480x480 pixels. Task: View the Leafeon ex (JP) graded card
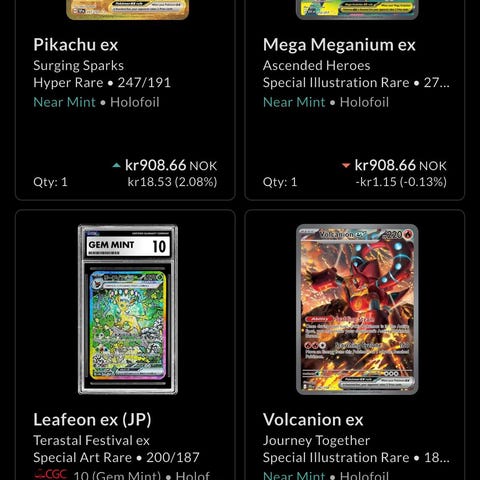point(125,345)
